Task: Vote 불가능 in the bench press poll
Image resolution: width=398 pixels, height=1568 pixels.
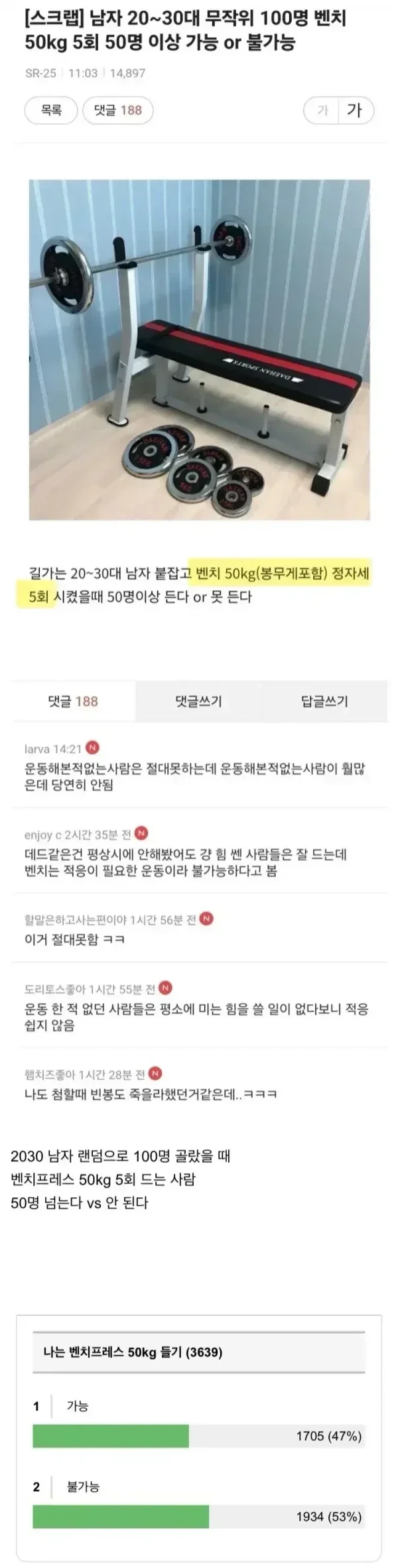Action: coord(83,1486)
